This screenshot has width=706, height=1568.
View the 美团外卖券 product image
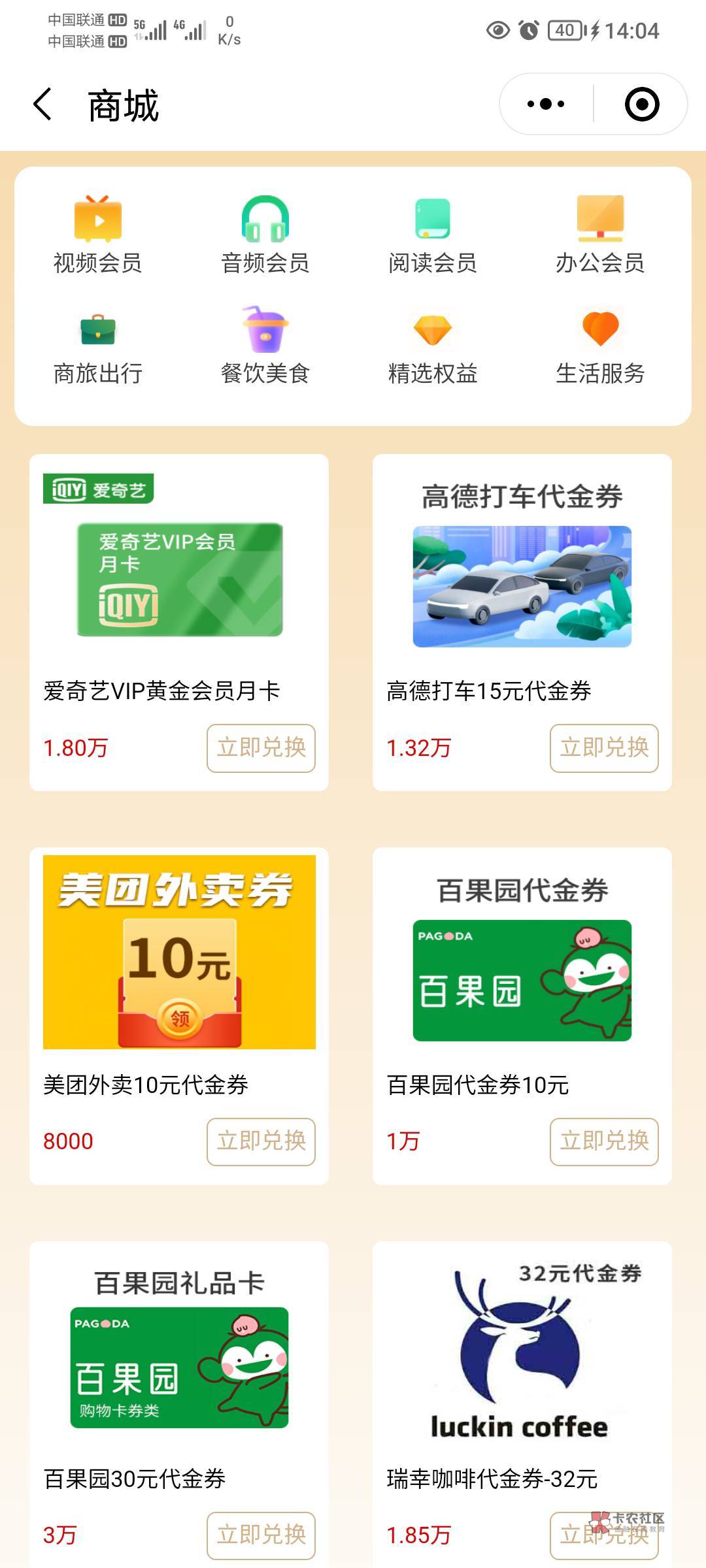179,952
